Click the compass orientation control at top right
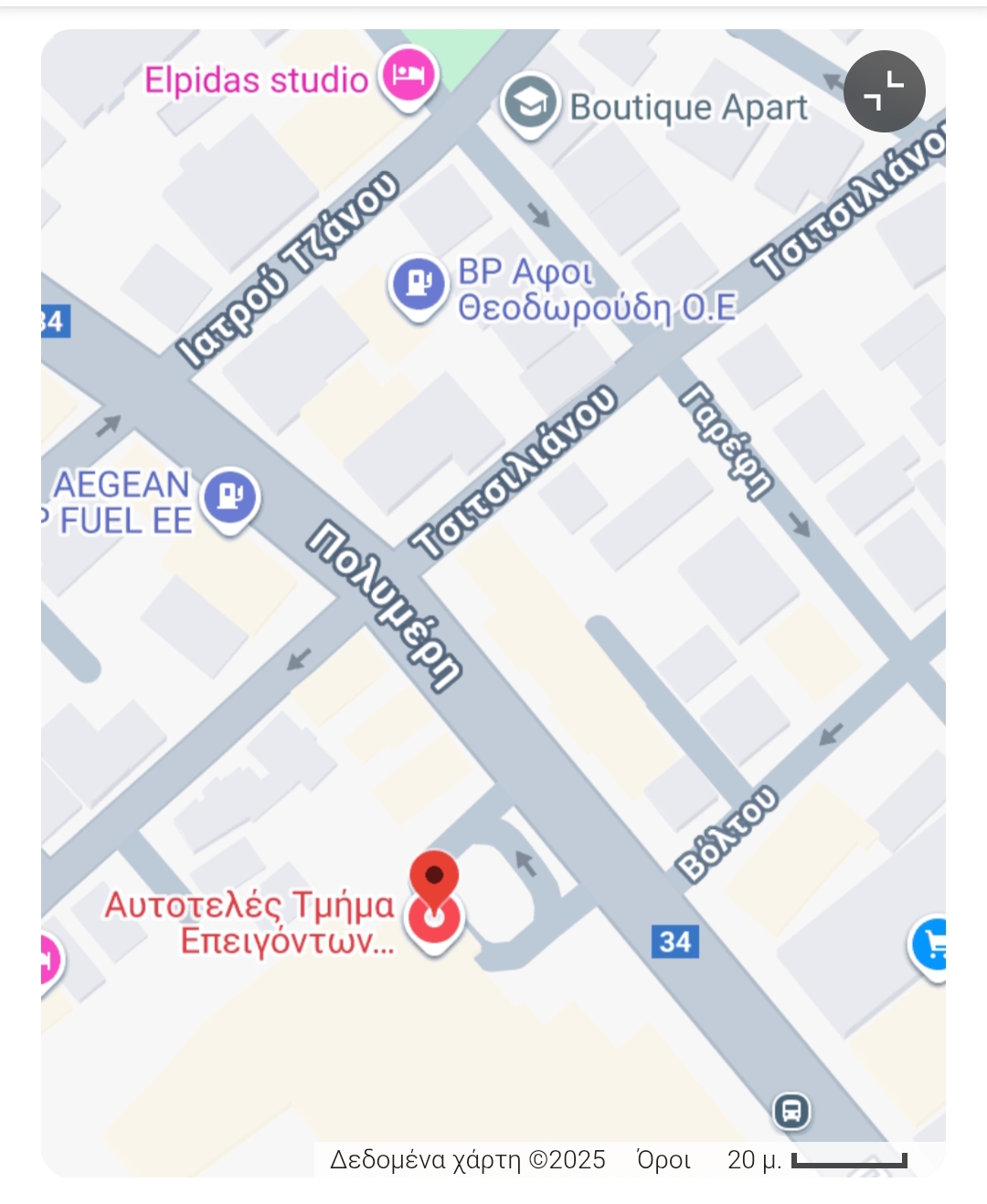 point(884,90)
